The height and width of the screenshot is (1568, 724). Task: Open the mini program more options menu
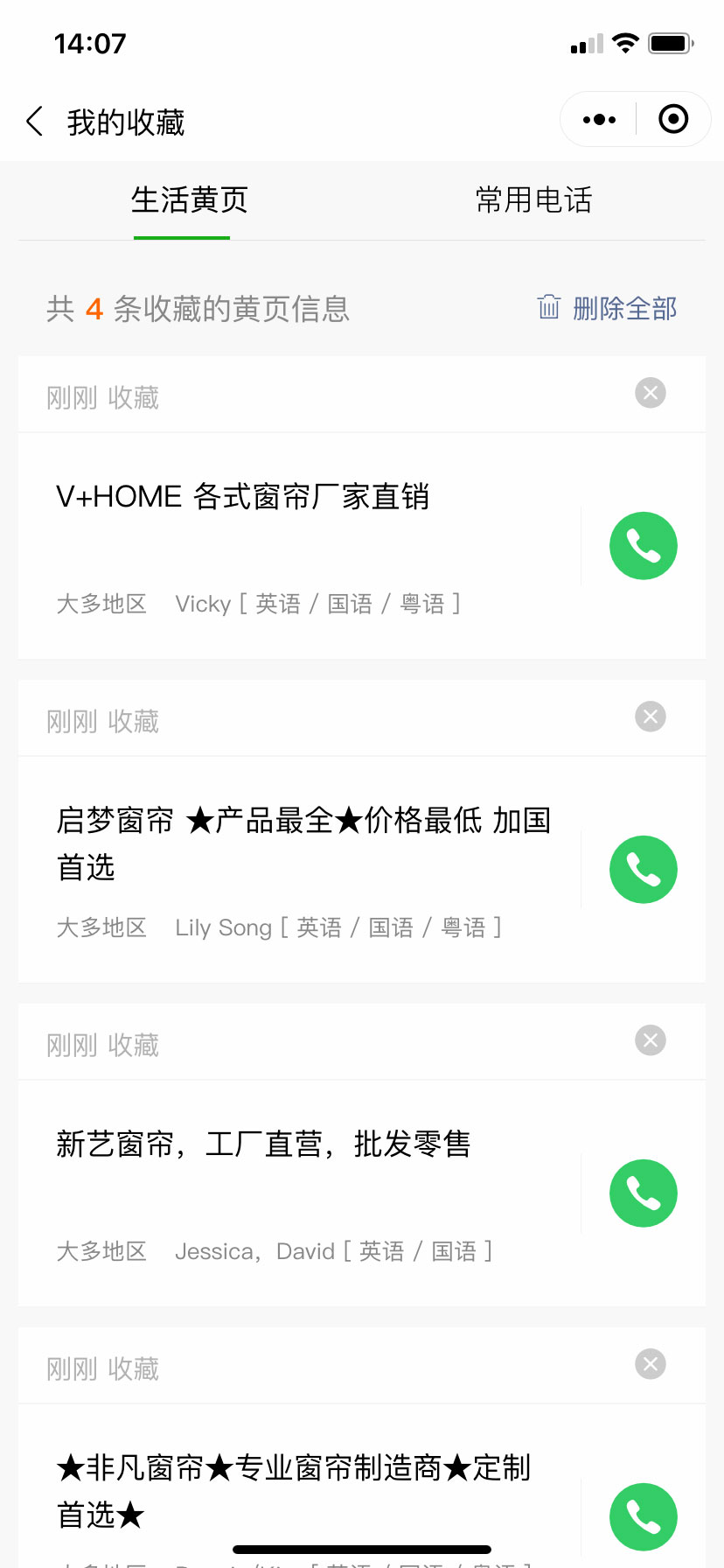click(599, 120)
